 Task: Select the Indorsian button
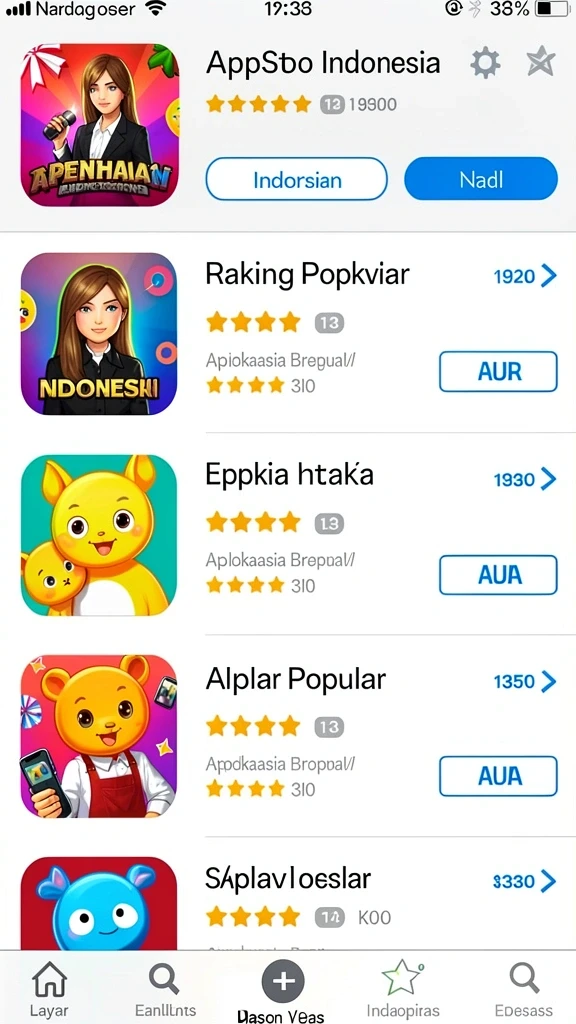[296, 179]
